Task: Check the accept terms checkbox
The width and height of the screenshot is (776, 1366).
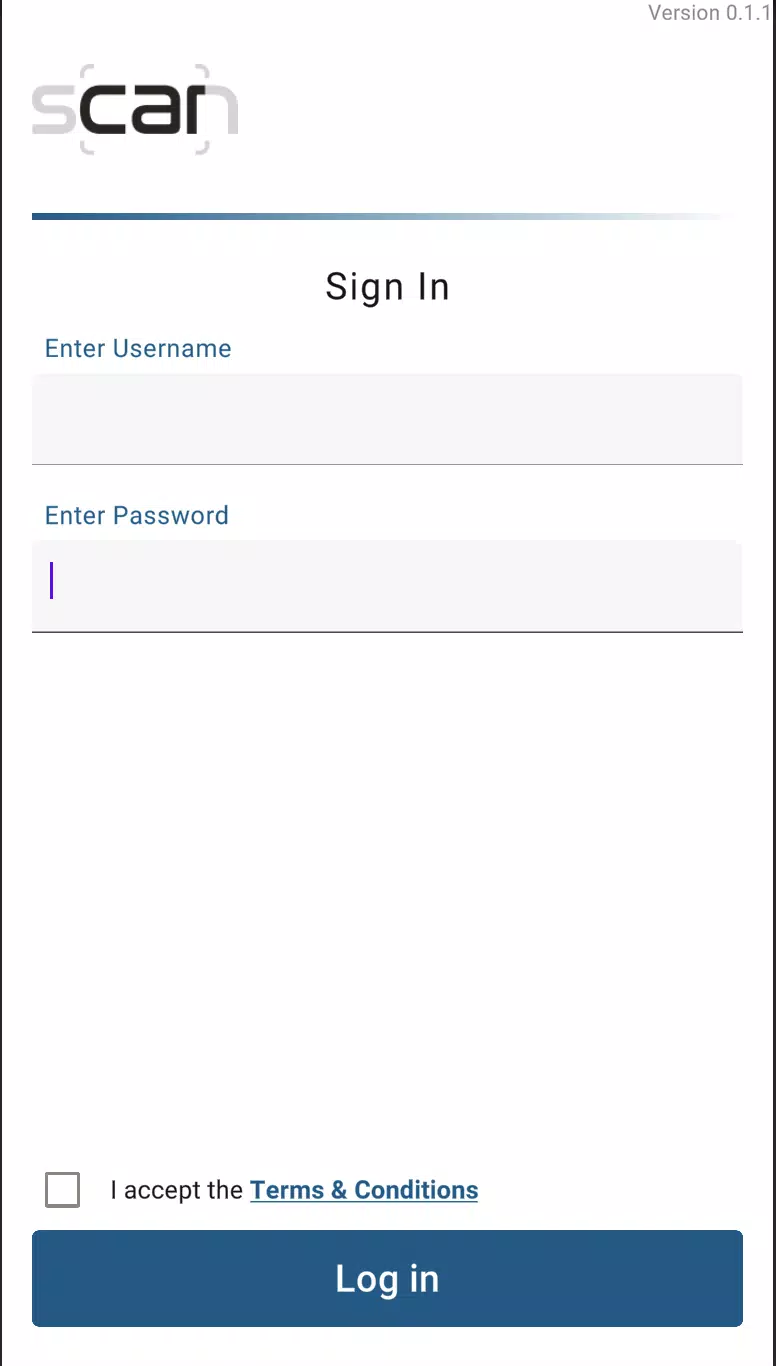Action: [63, 1190]
